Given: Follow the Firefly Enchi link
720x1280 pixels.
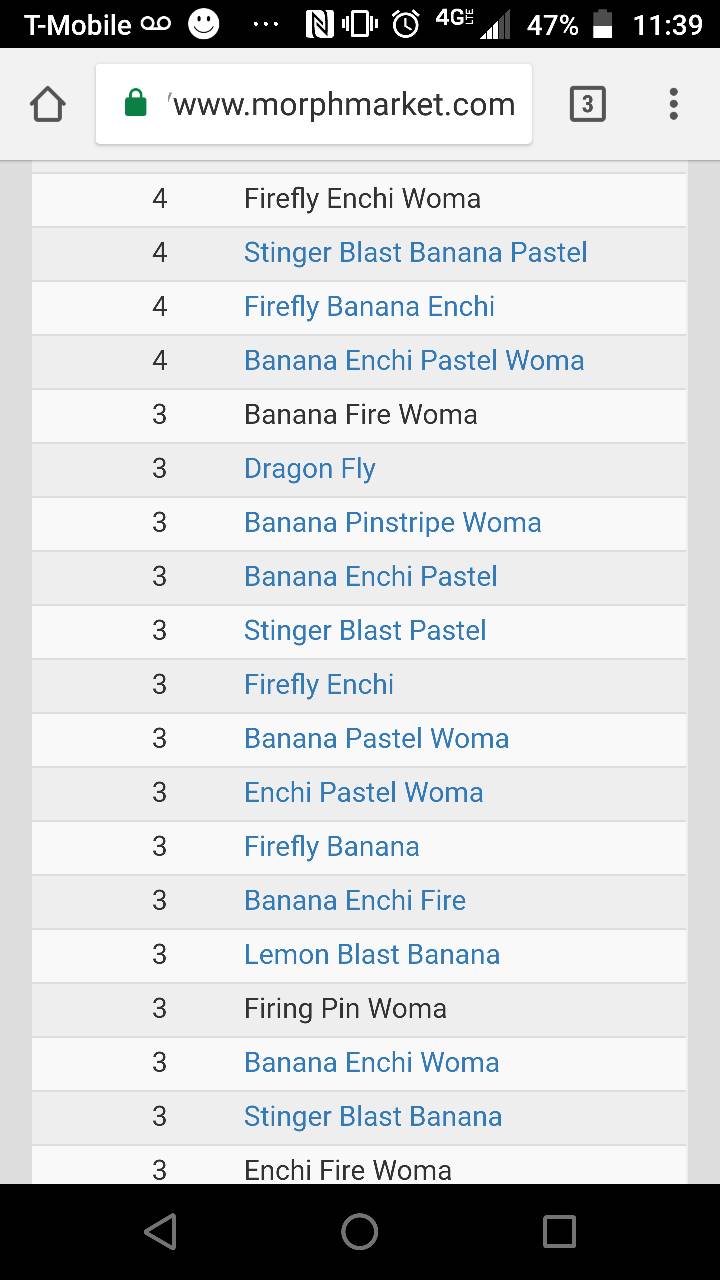Looking at the screenshot, I should (x=319, y=684).
